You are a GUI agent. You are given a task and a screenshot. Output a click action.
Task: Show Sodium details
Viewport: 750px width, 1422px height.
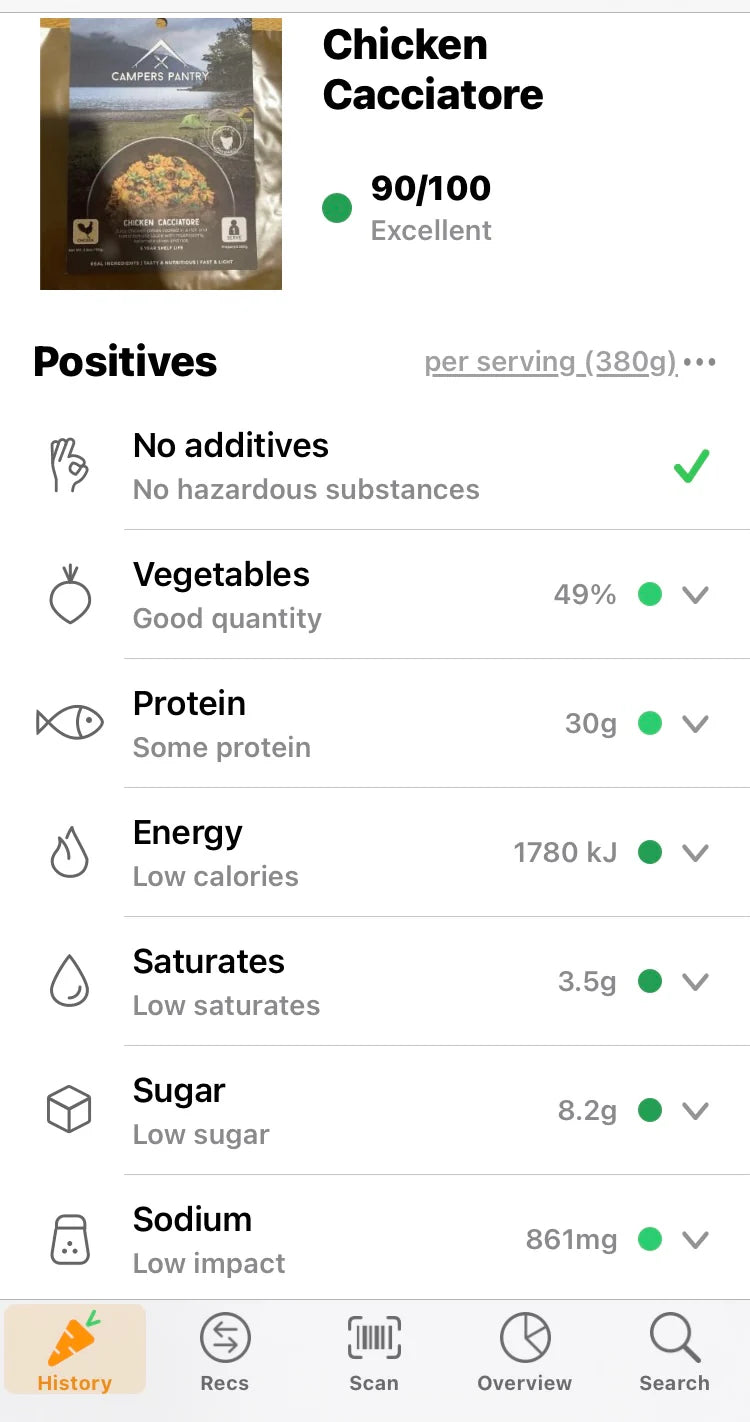pos(695,1240)
